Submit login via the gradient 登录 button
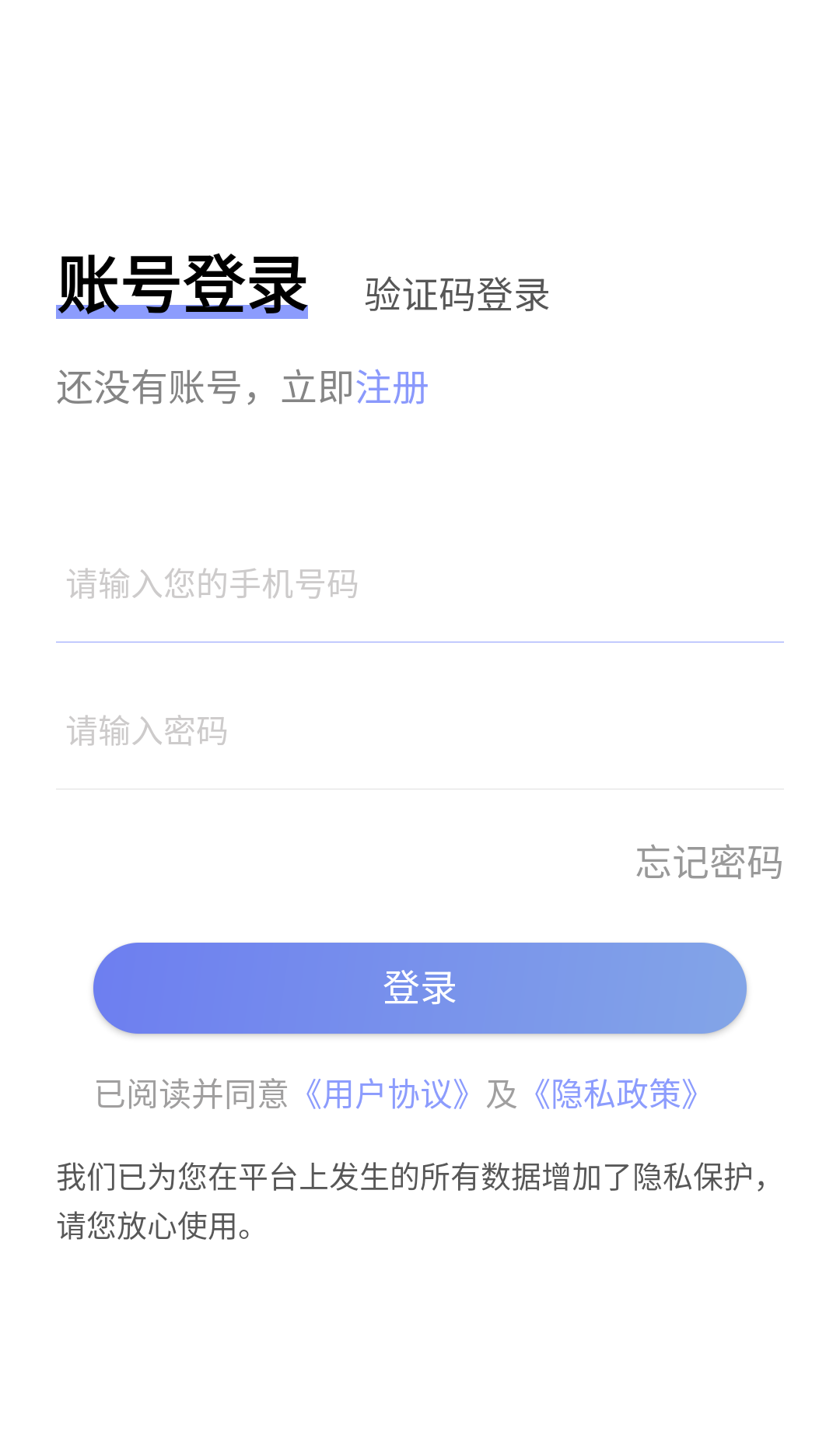 point(420,988)
